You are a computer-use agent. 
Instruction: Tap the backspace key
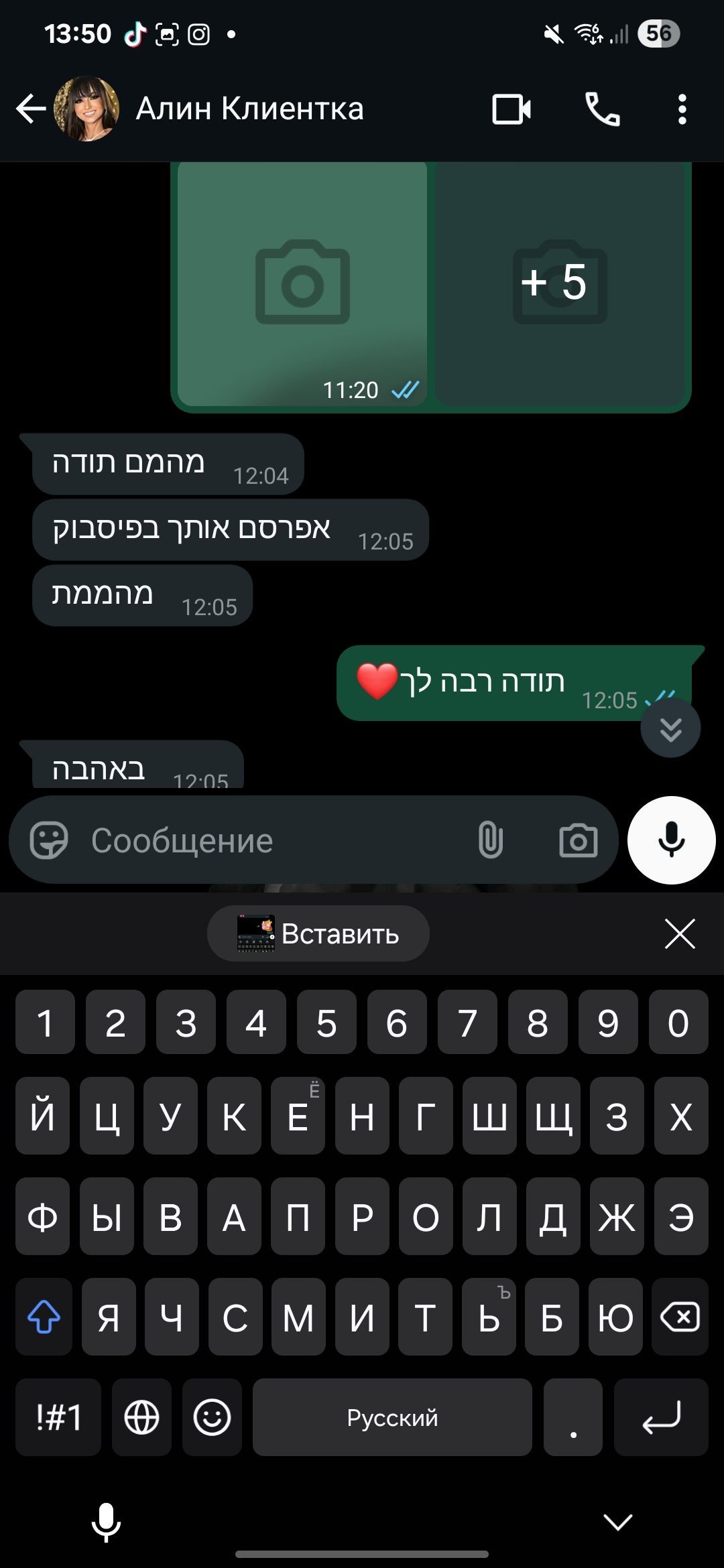click(680, 1317)
